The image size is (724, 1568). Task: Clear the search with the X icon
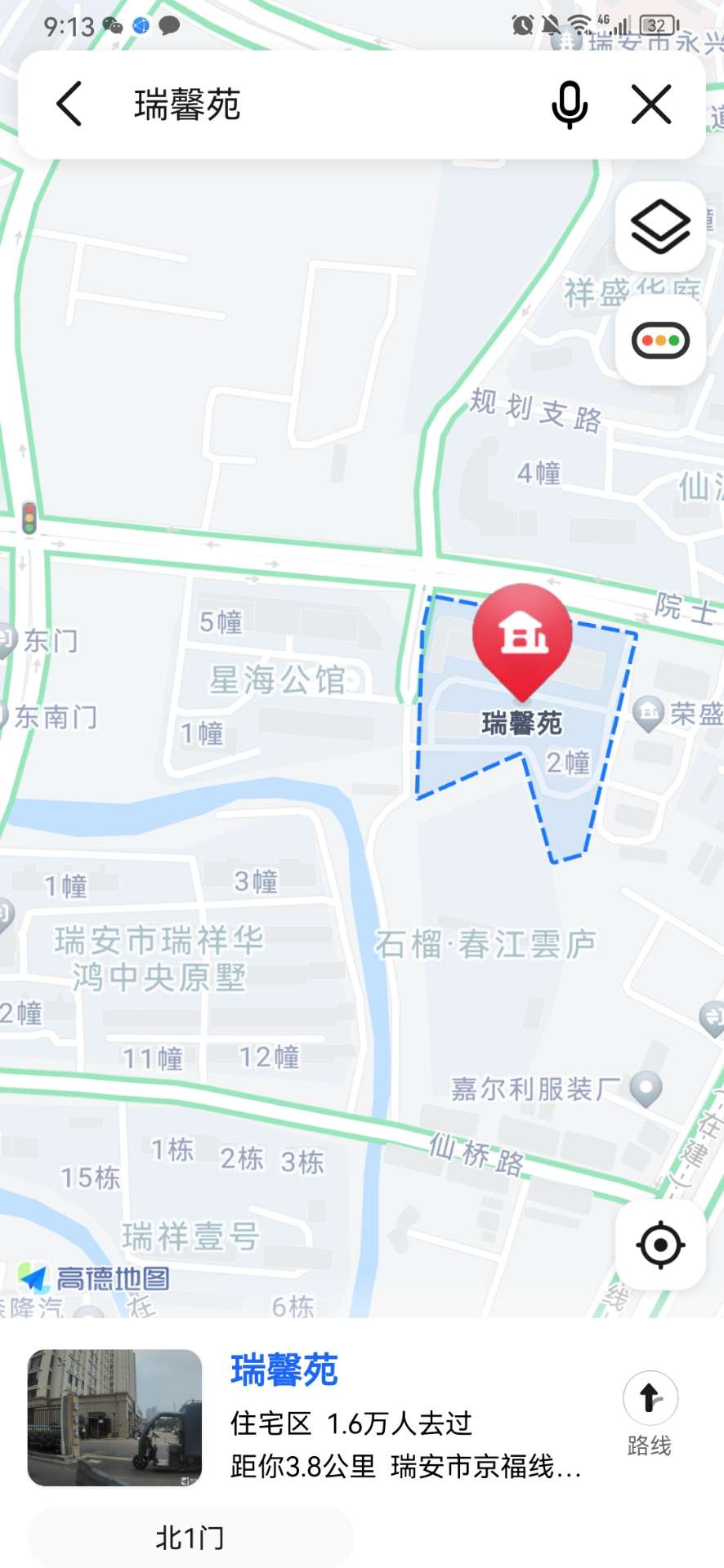651,105
